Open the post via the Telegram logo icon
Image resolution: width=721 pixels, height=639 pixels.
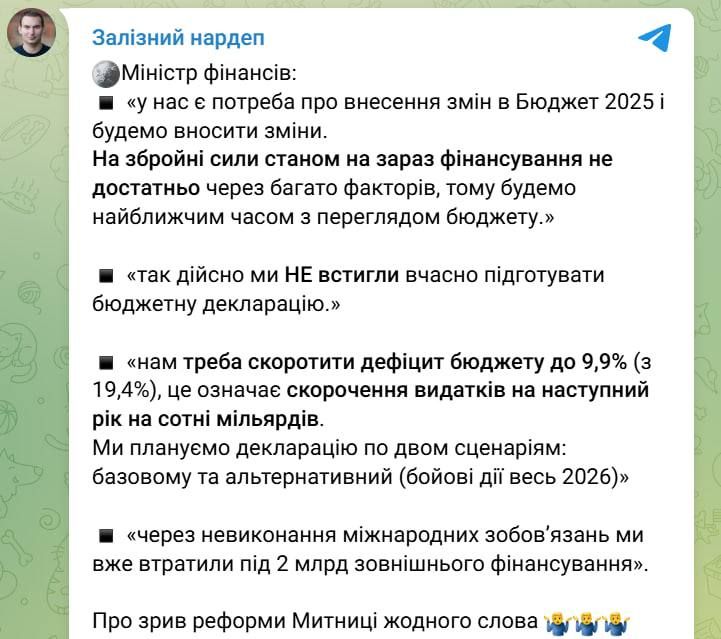point(653,38)
